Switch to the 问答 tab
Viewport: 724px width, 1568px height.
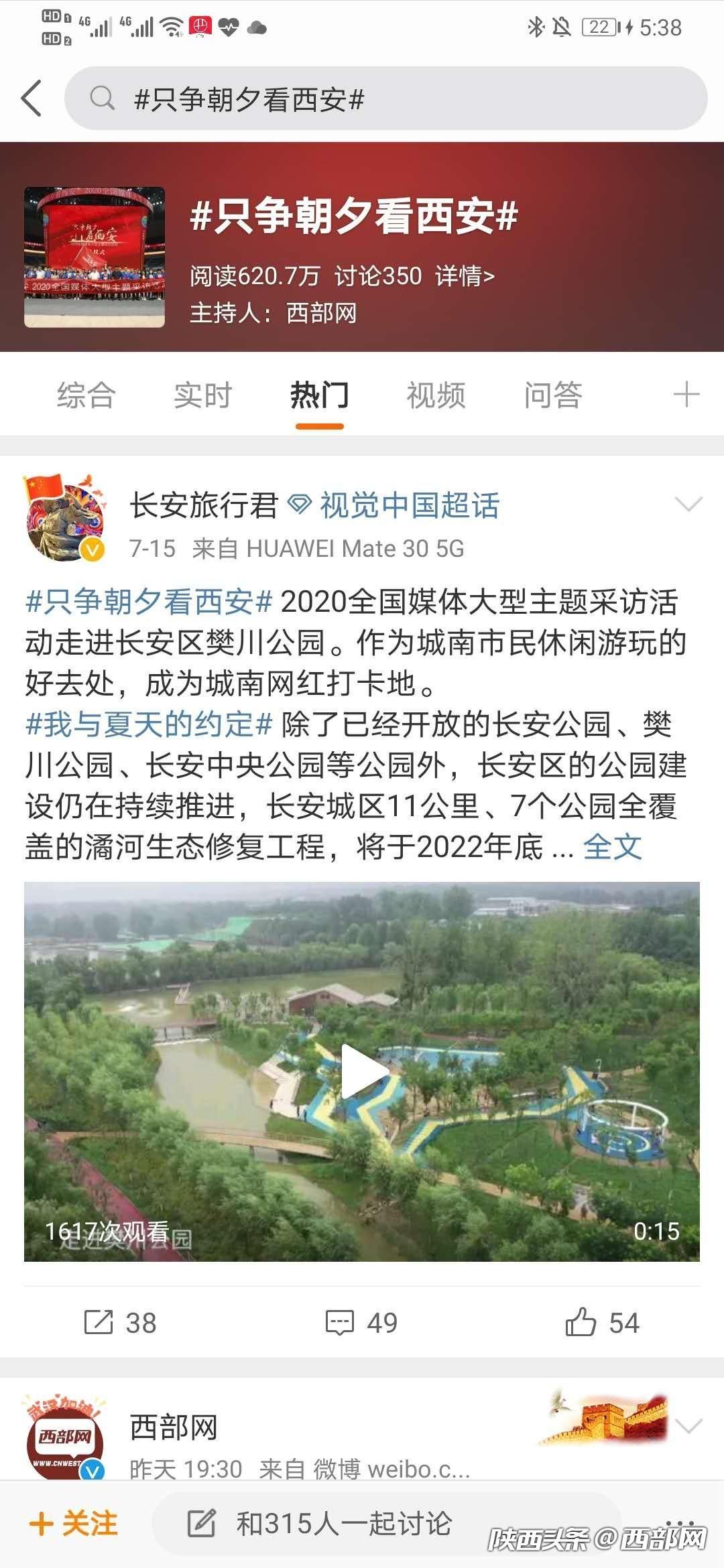553,395
